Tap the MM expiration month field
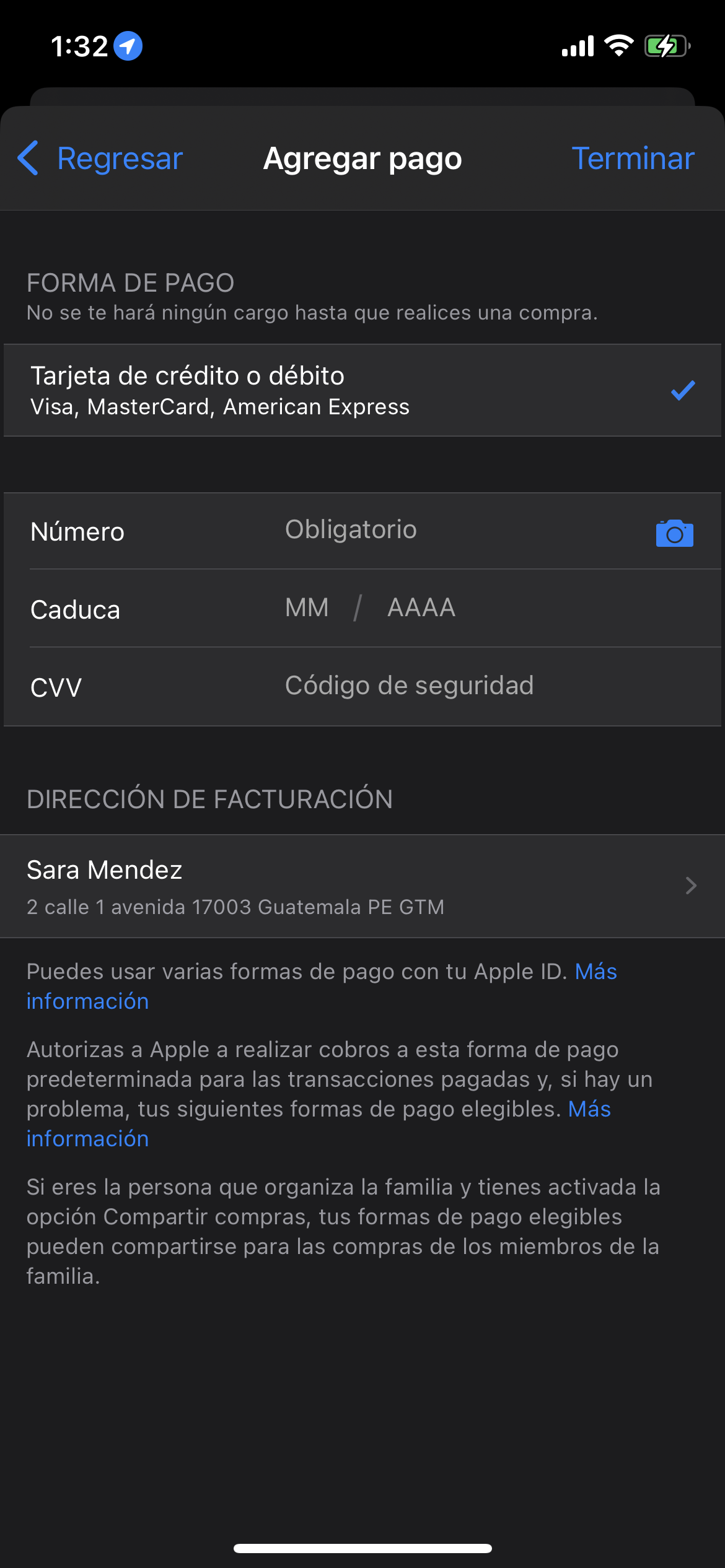The image size is (725, 1568). pyautogui.click(x=307, y=608)
